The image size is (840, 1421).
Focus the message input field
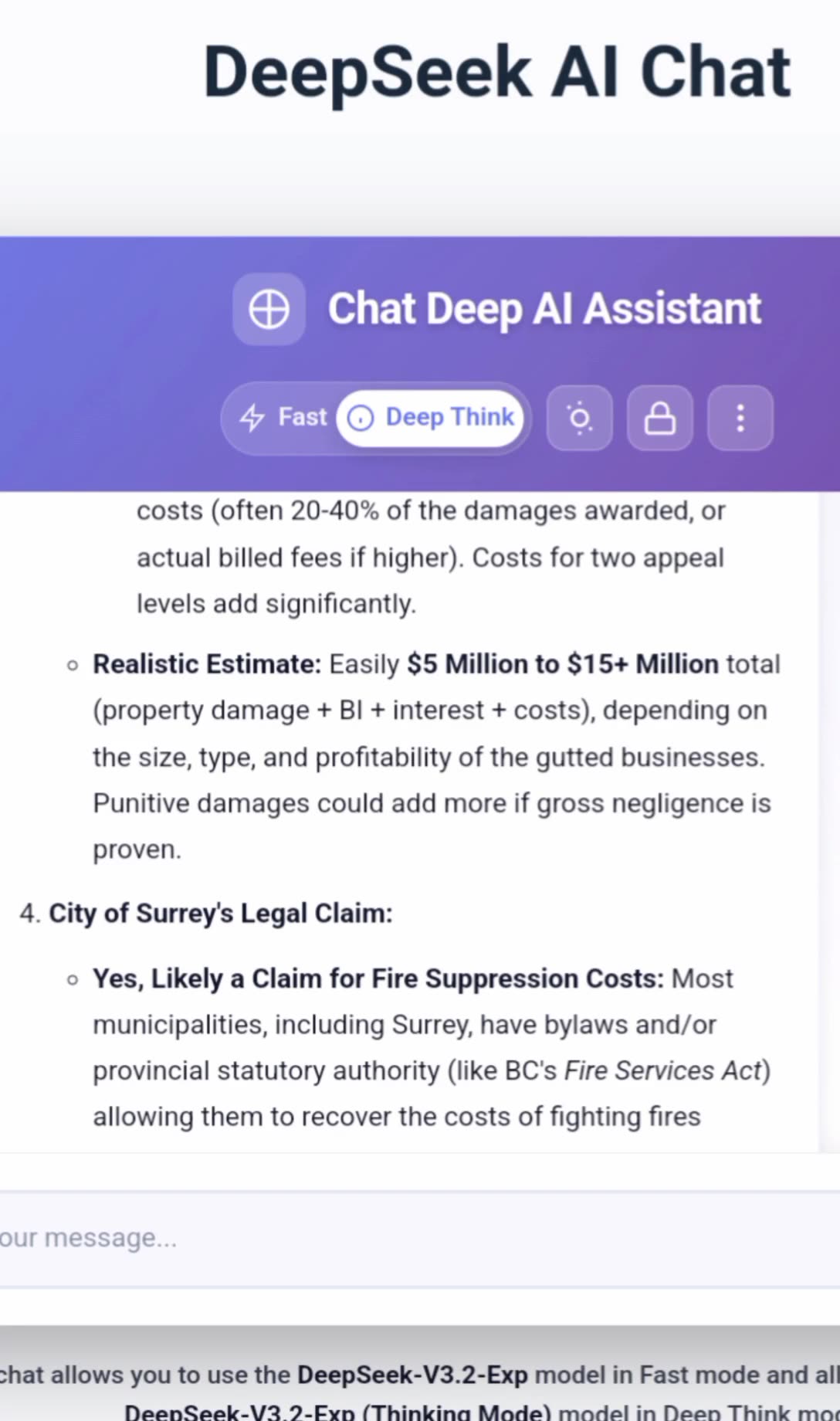click(417, 1238)
